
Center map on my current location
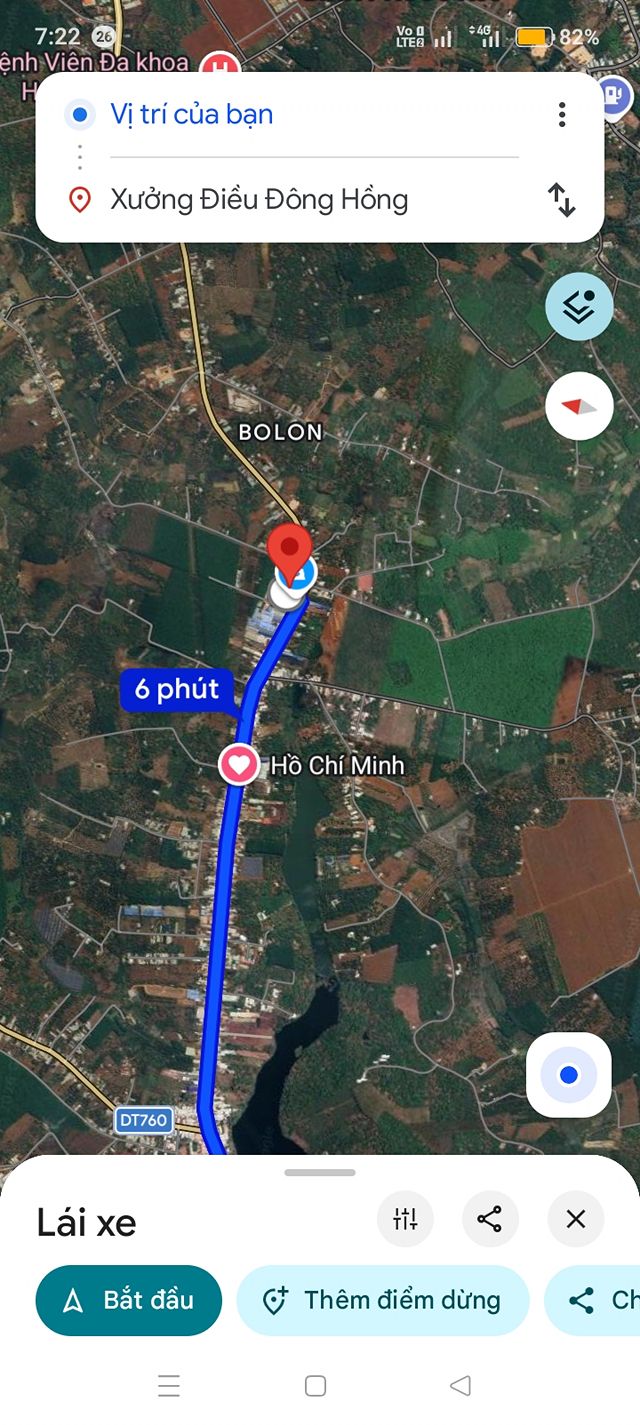[x=568, y=1075]
